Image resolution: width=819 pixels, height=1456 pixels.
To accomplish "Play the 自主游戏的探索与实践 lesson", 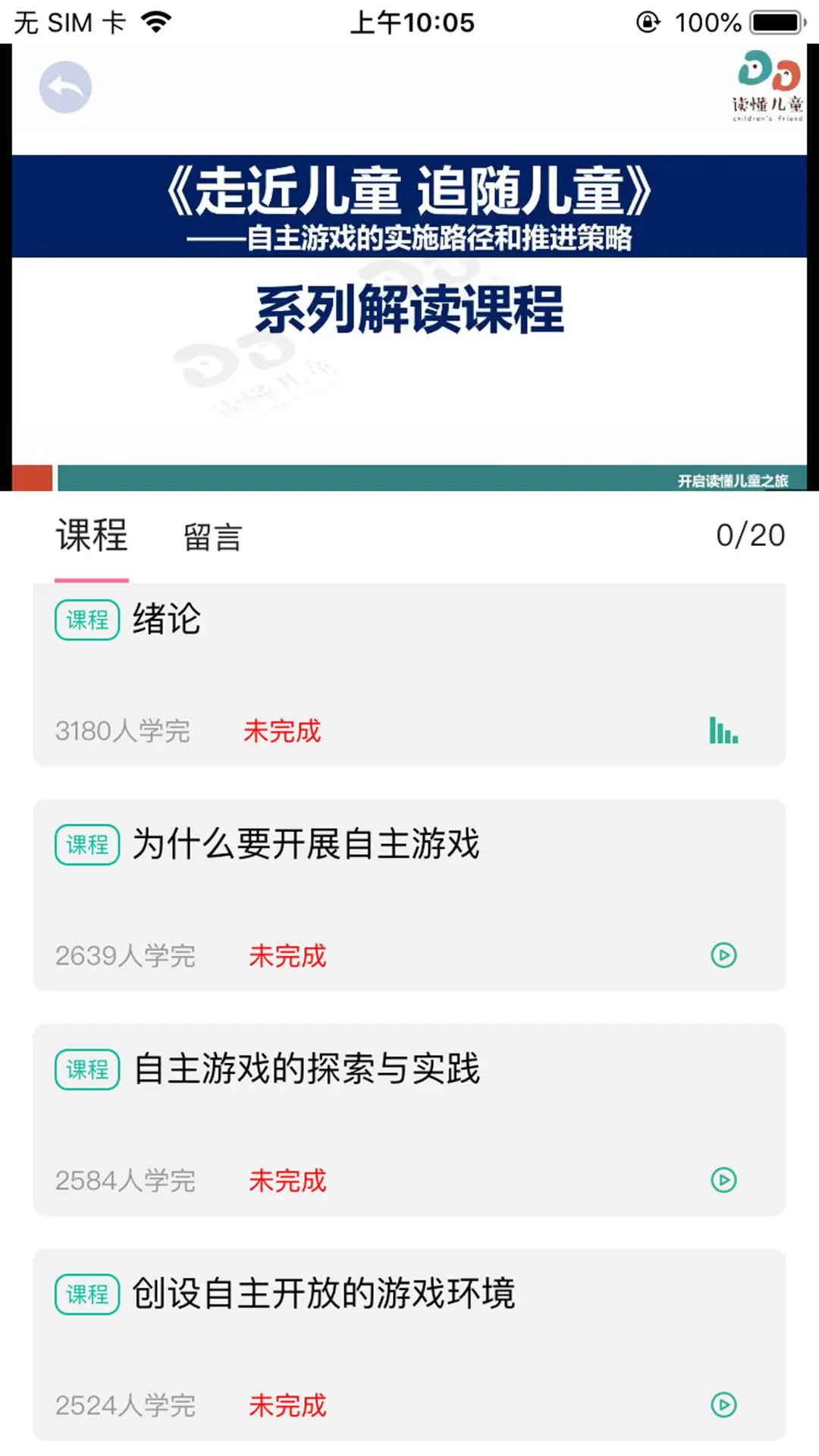I will [x=723, y=1180].
